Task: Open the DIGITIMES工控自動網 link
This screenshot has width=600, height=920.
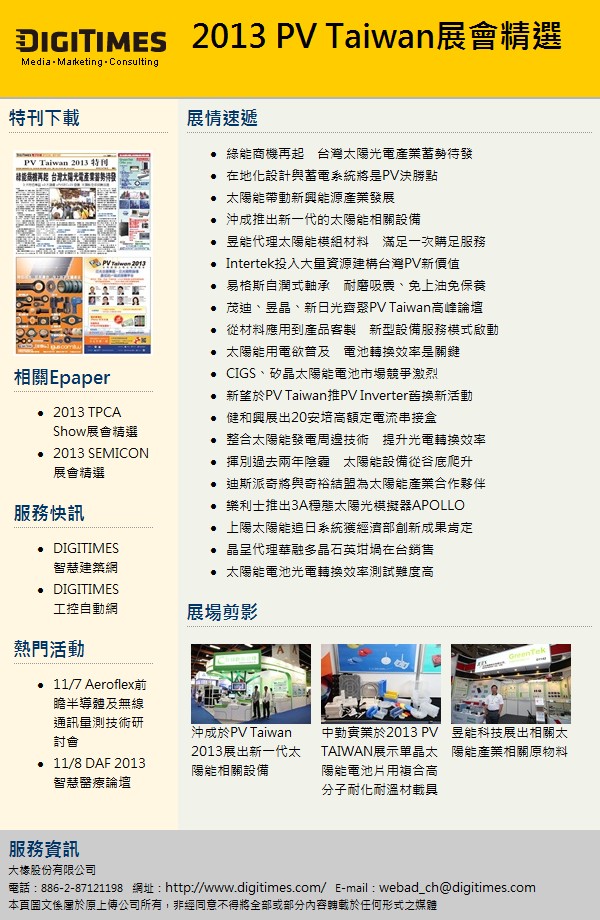Action: tap(86, 598)
